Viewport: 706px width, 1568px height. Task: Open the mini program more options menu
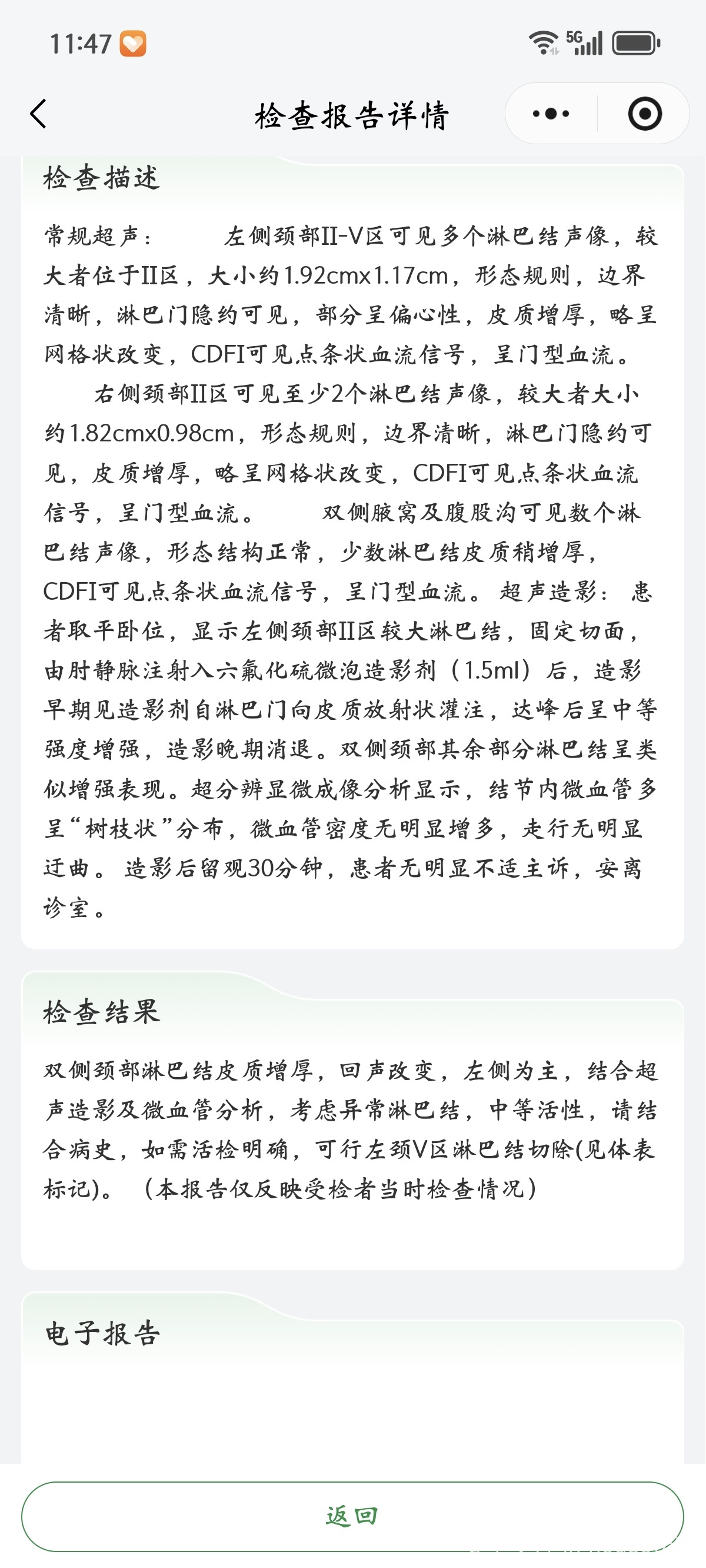(551, 114)
